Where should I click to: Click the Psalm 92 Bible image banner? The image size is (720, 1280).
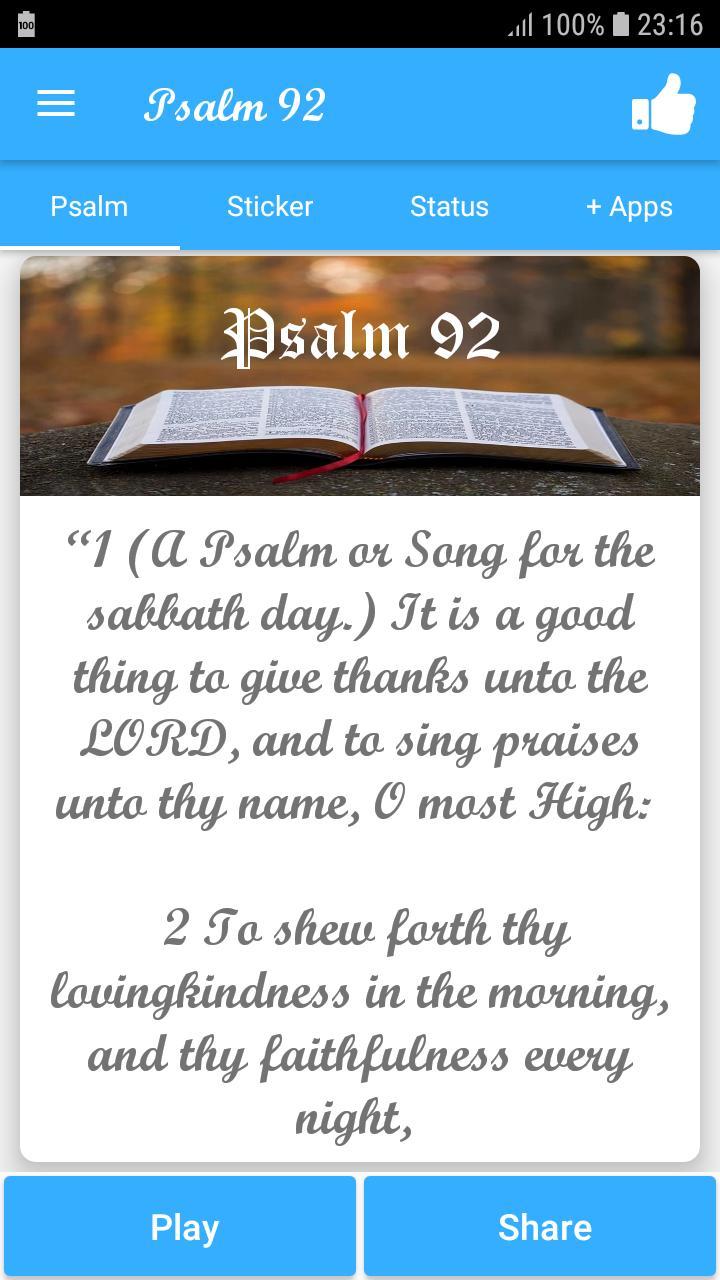[360, 376]
